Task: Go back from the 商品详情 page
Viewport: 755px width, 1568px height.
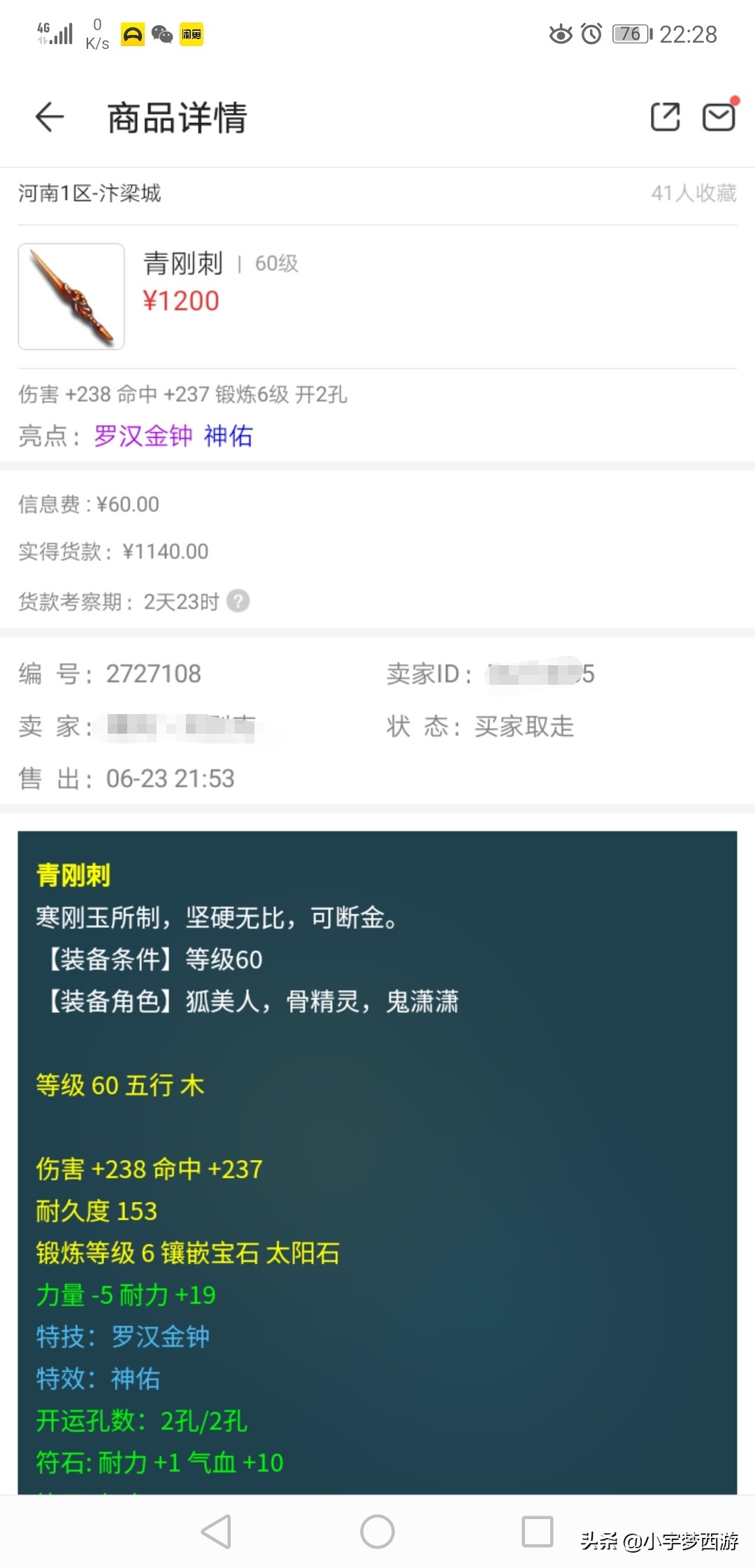Action: coord(50,117)
